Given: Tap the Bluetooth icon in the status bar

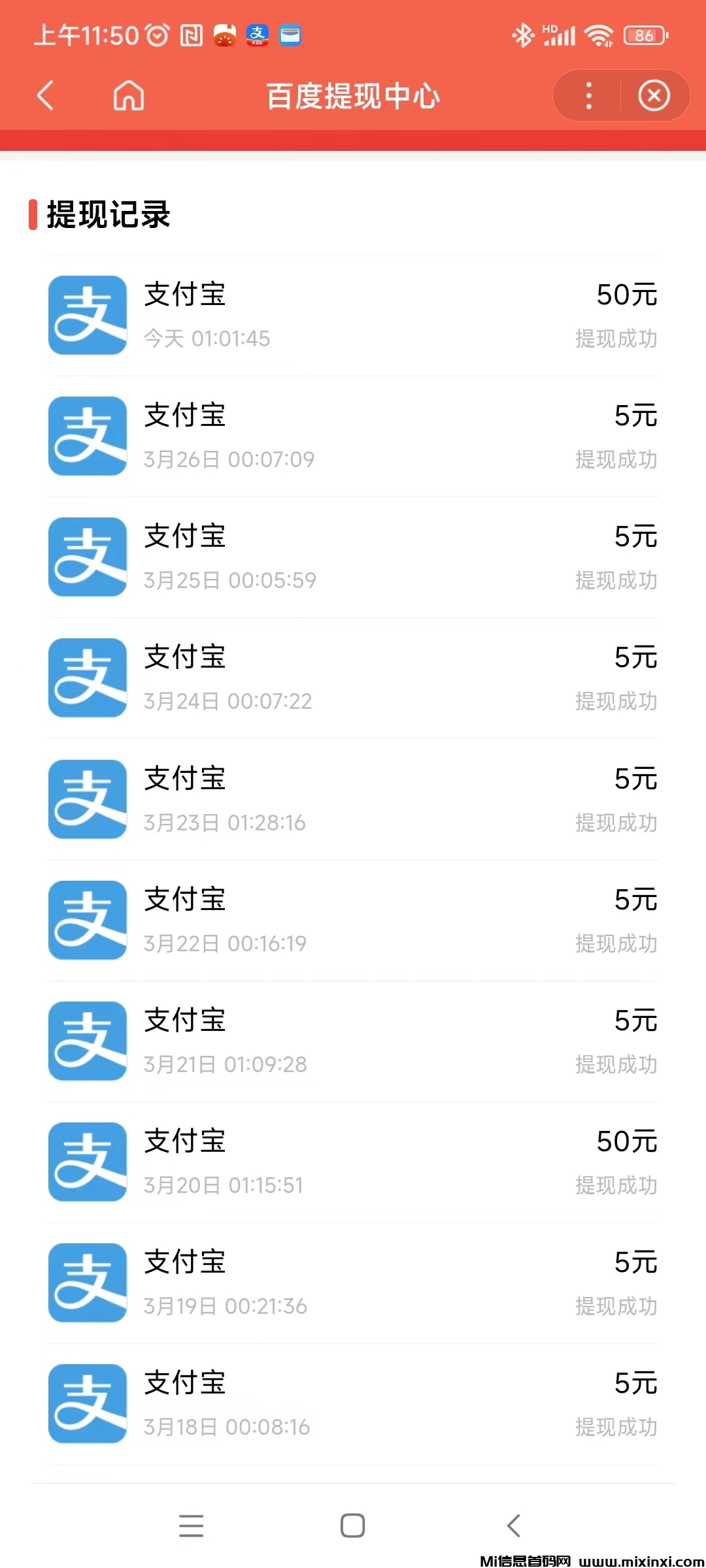Looking at the screenshot, I should coord(522,35).
